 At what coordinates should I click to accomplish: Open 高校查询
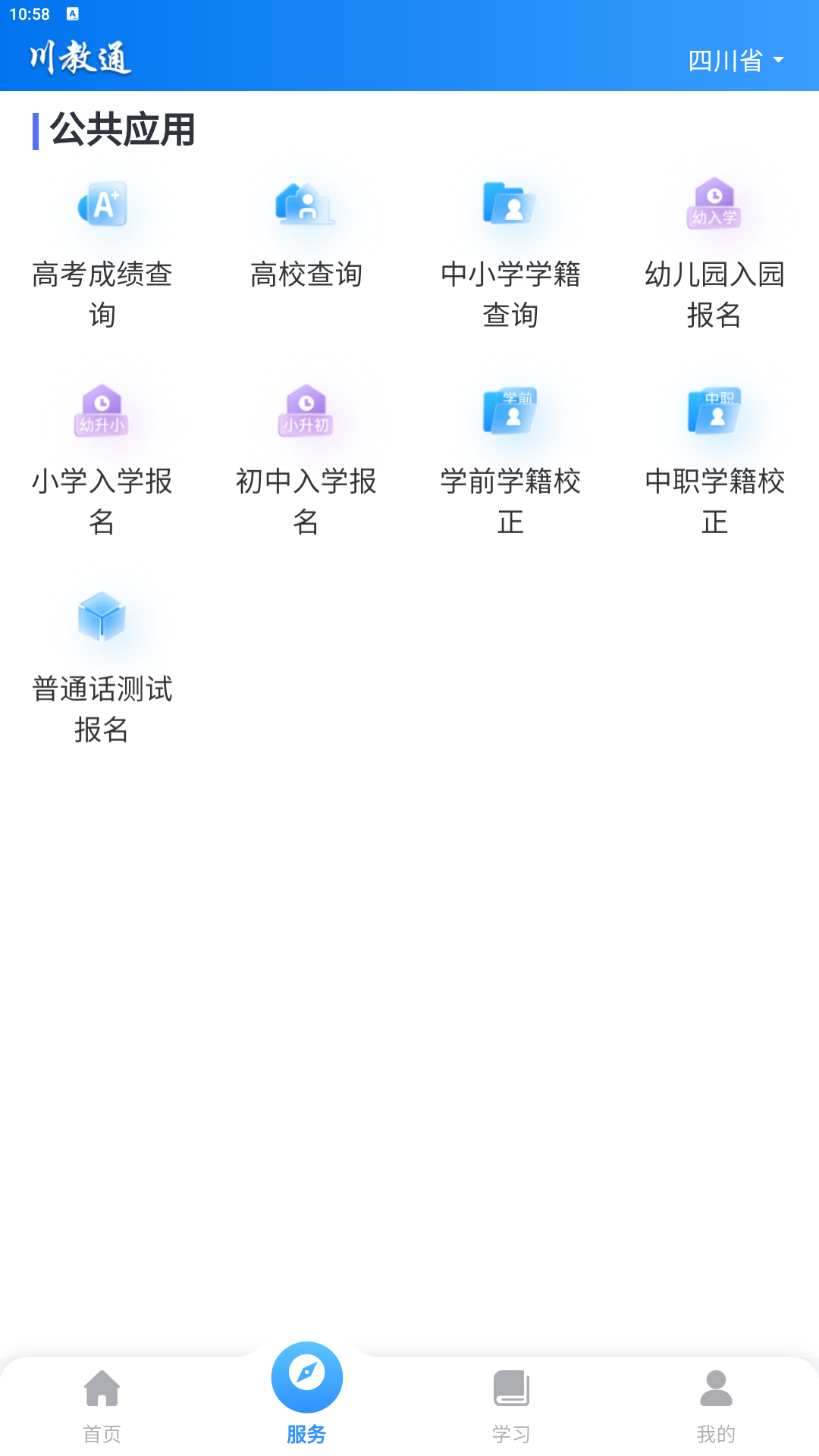tap(306, 234)
